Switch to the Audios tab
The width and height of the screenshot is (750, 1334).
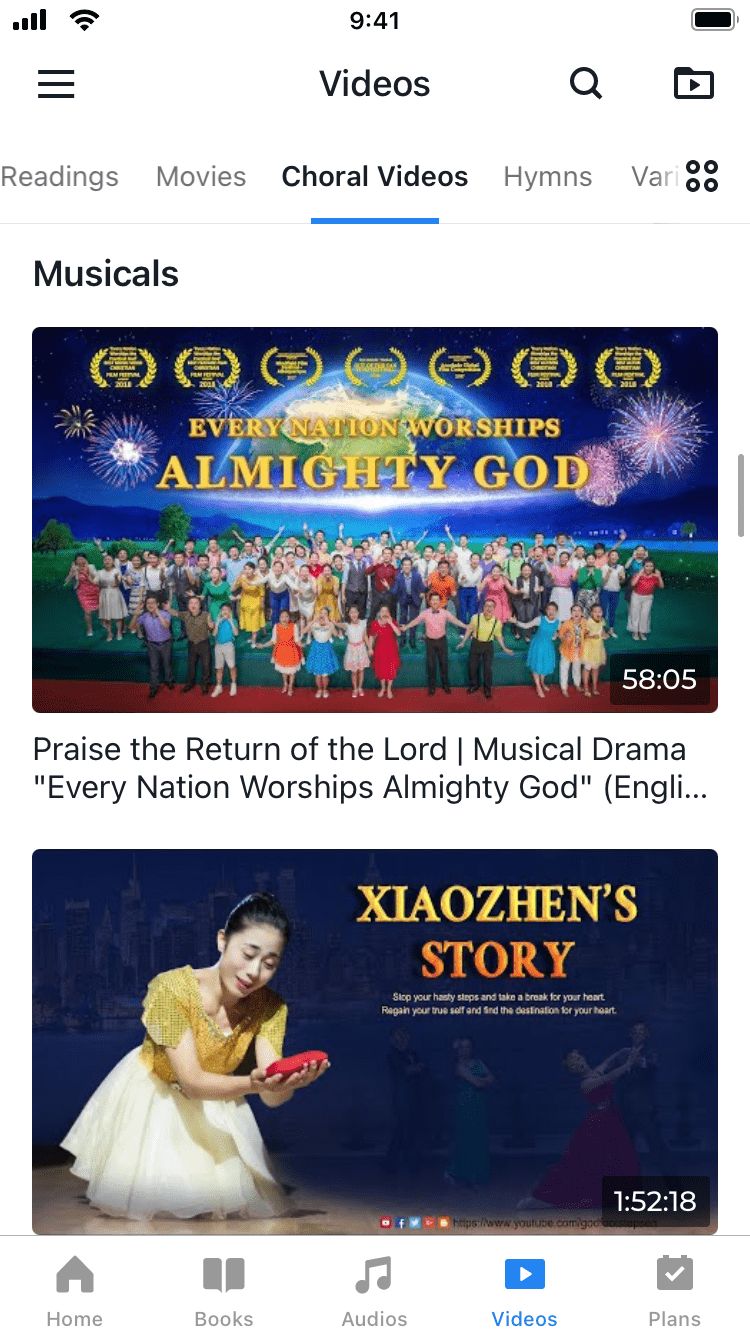(x=374, y=1290)
